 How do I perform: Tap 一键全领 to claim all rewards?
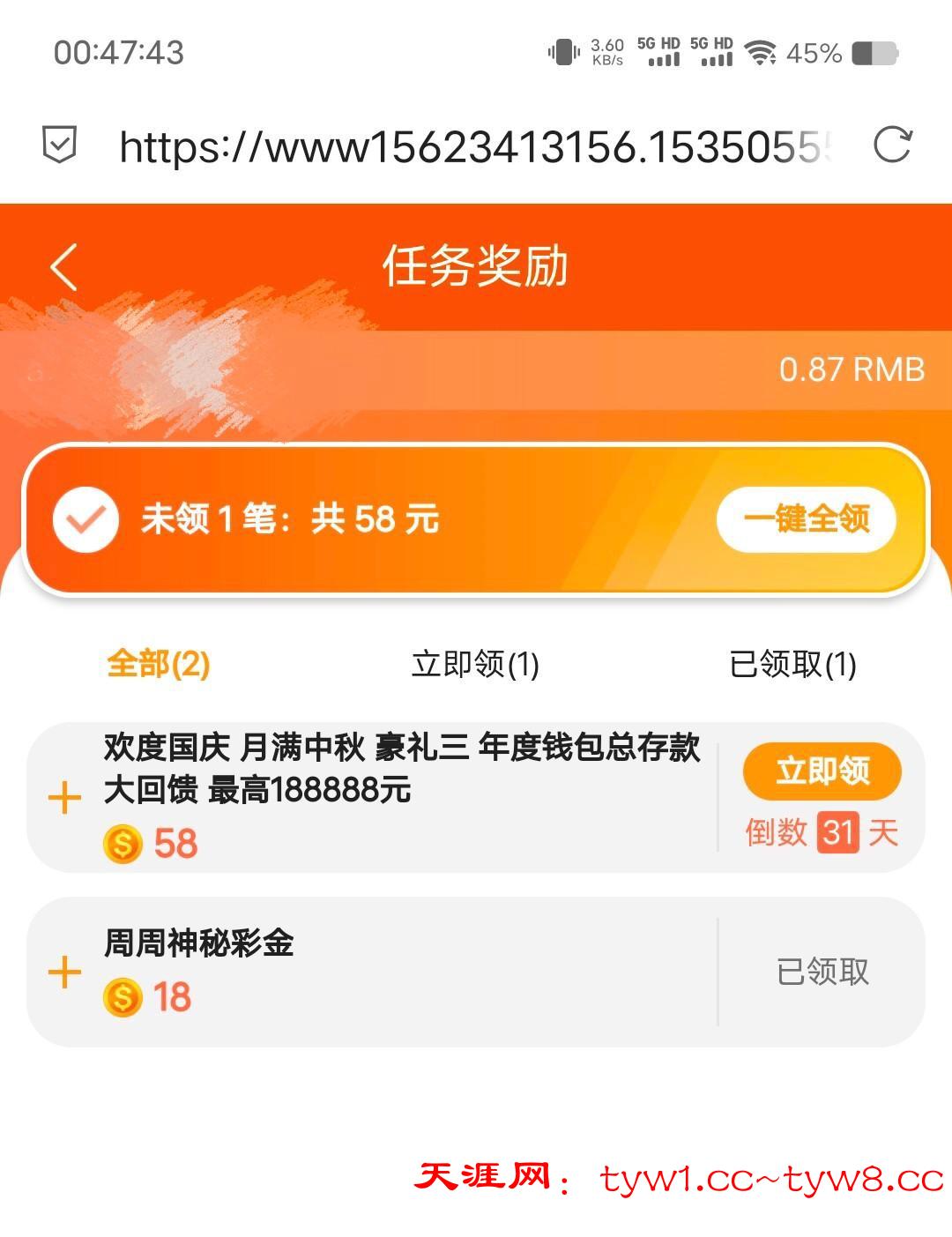(x=806, y=519)
